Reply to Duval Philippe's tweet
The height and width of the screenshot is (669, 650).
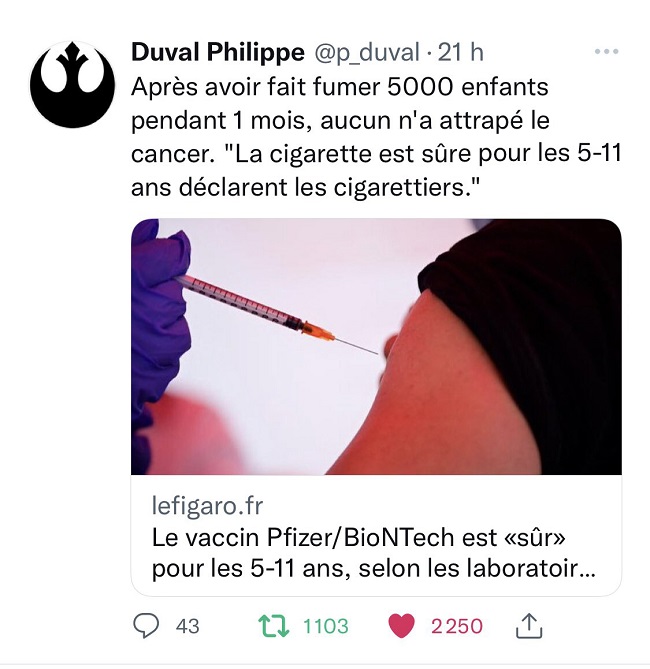tap(147, 626)
